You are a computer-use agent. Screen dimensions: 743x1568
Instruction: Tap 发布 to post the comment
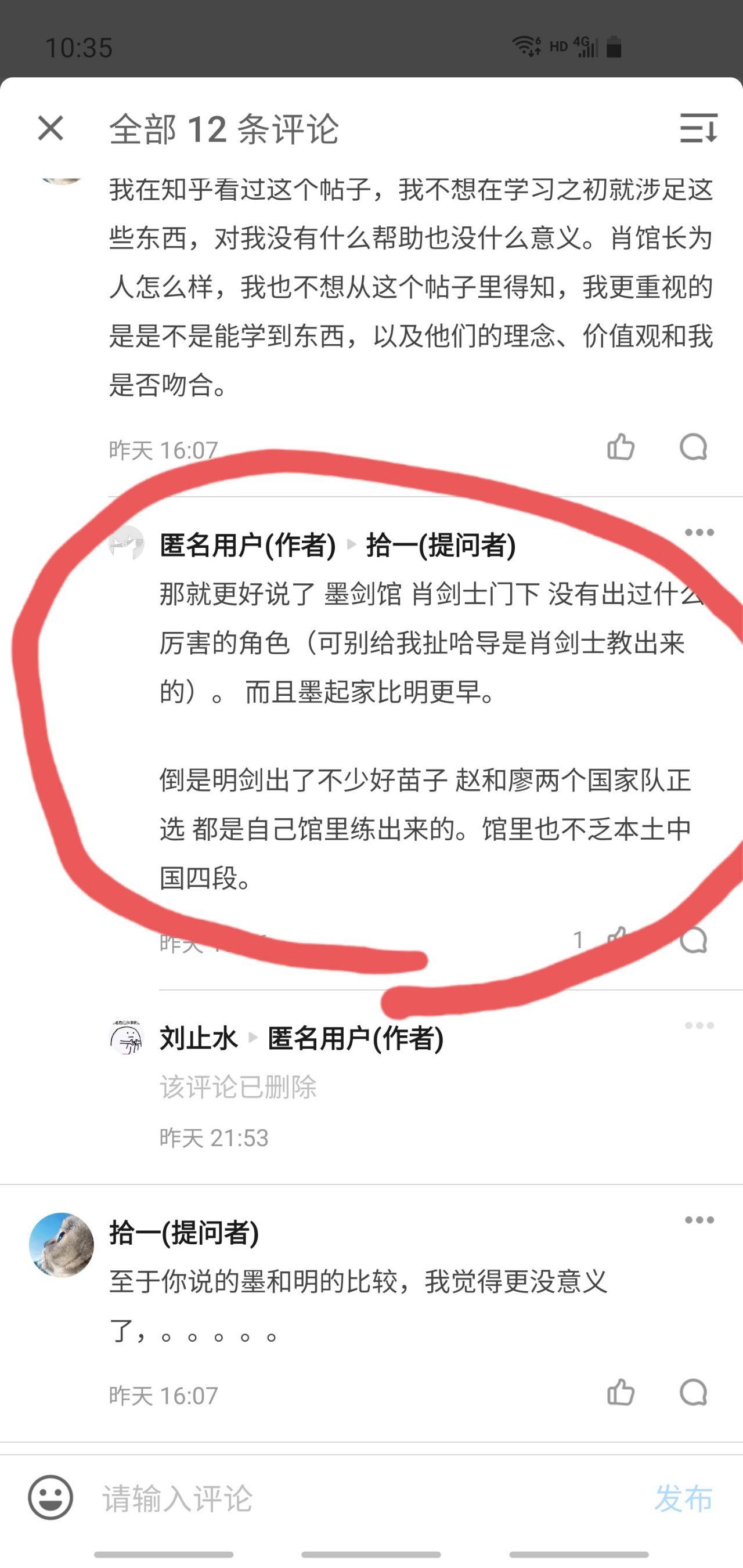(x=683, y=1498)
